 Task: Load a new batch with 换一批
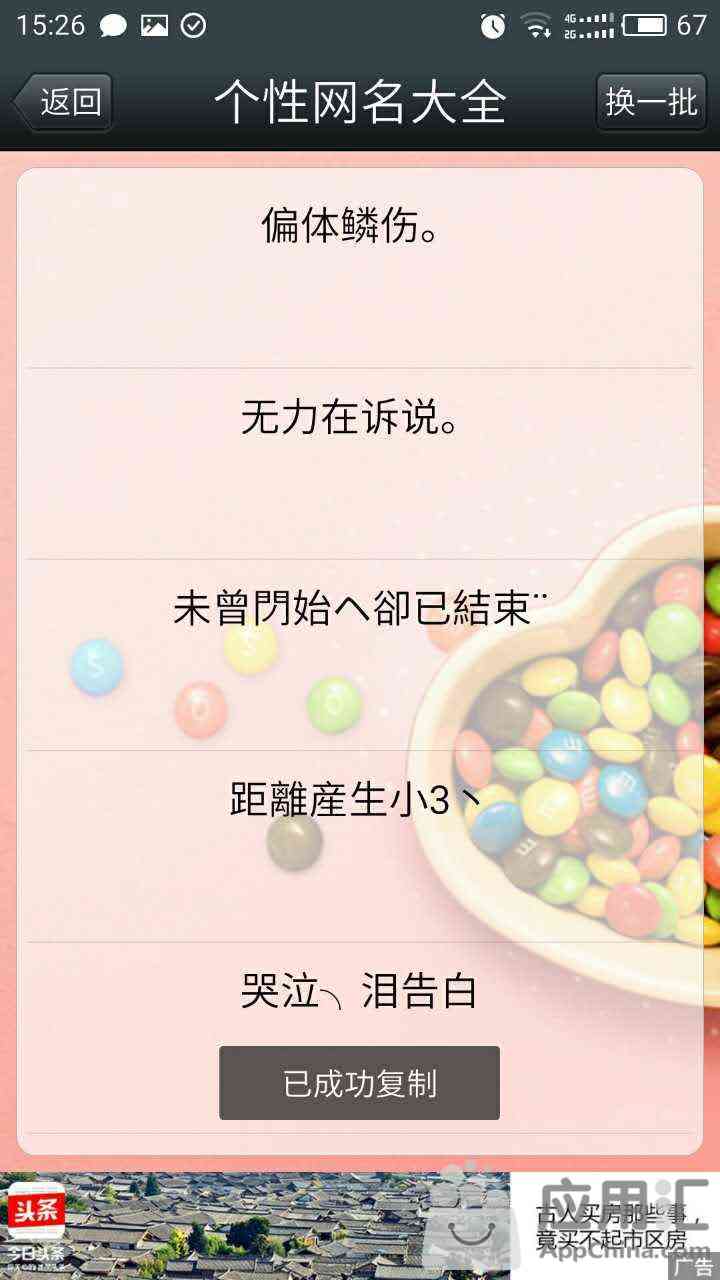tap(651, 102)
